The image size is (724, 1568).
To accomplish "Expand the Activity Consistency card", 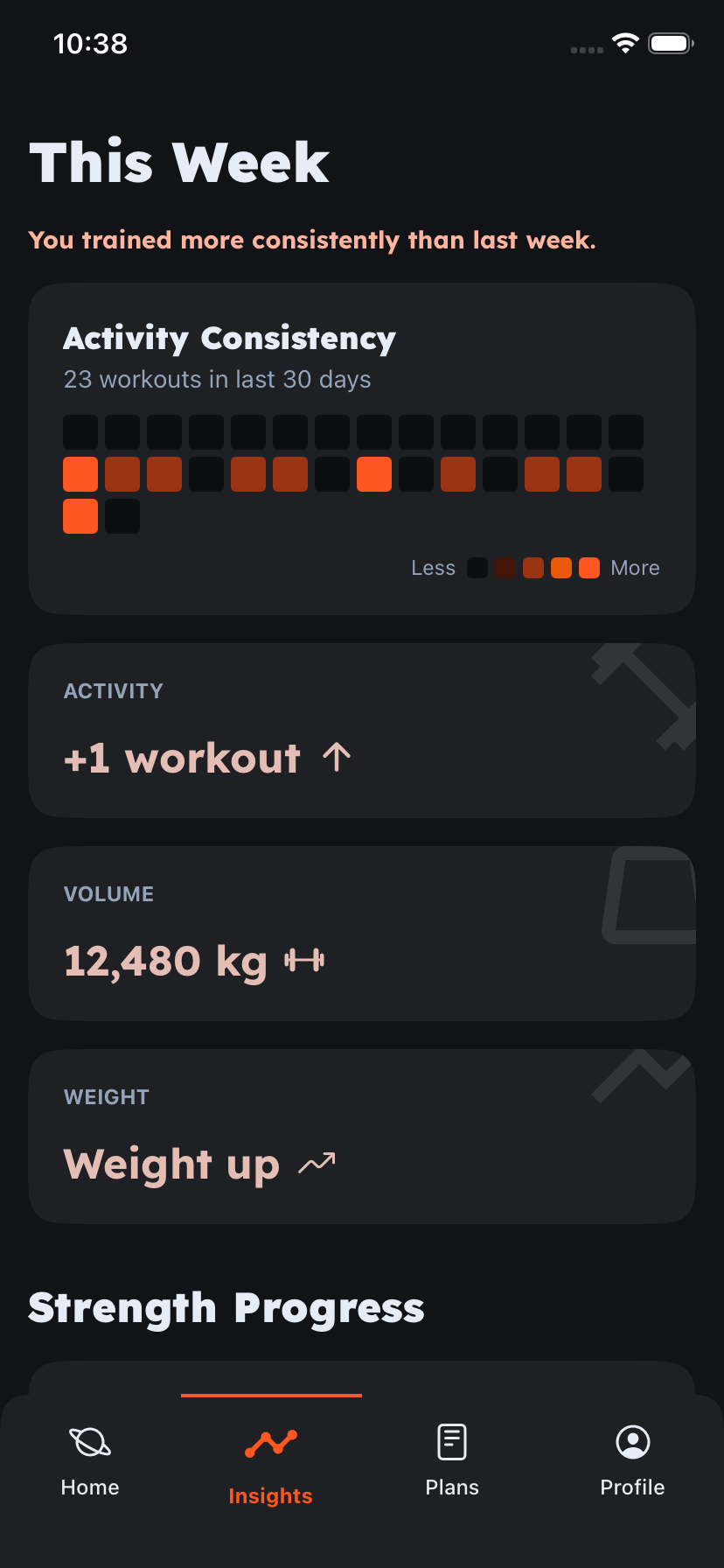I will pyautogui.click(x=362, y=448).
